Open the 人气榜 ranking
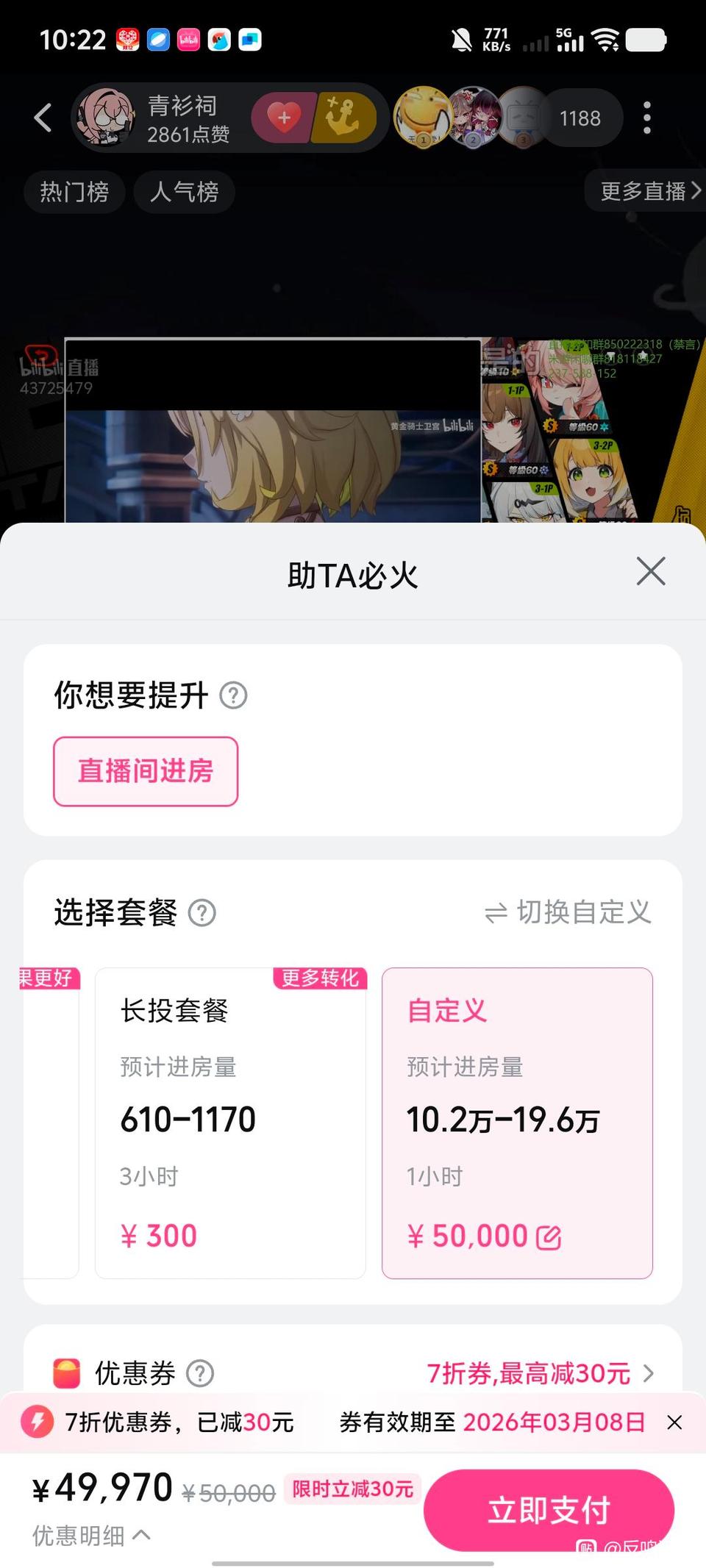 point(184,192)
